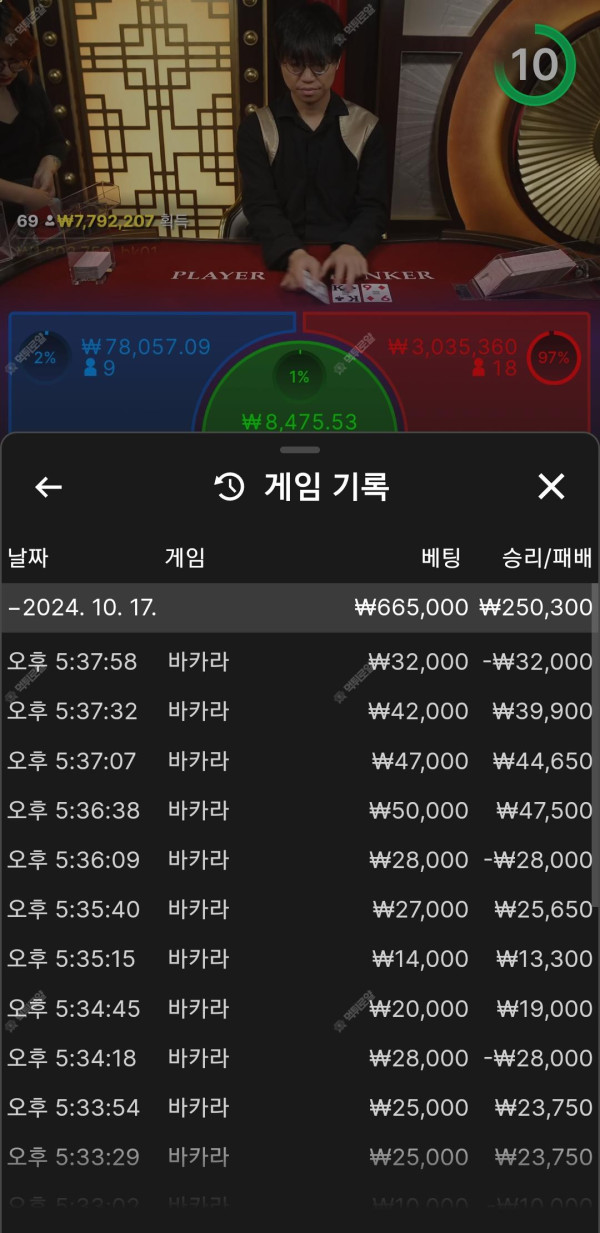Image resolution: width=600 pixels, height=1233 pixels.
Task: Open the 5:36:38 round with ₩50,000 bet
Action: [298, 810]
